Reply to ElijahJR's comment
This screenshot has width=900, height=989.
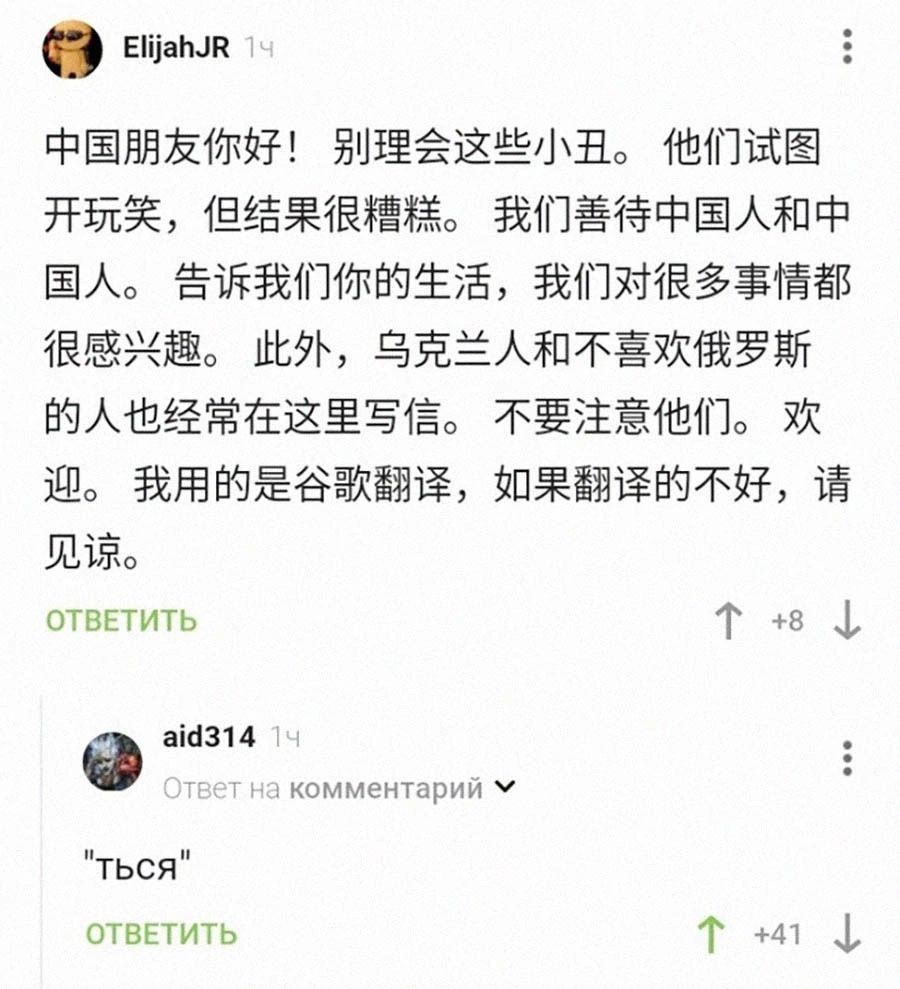click(x=121, y=621)
